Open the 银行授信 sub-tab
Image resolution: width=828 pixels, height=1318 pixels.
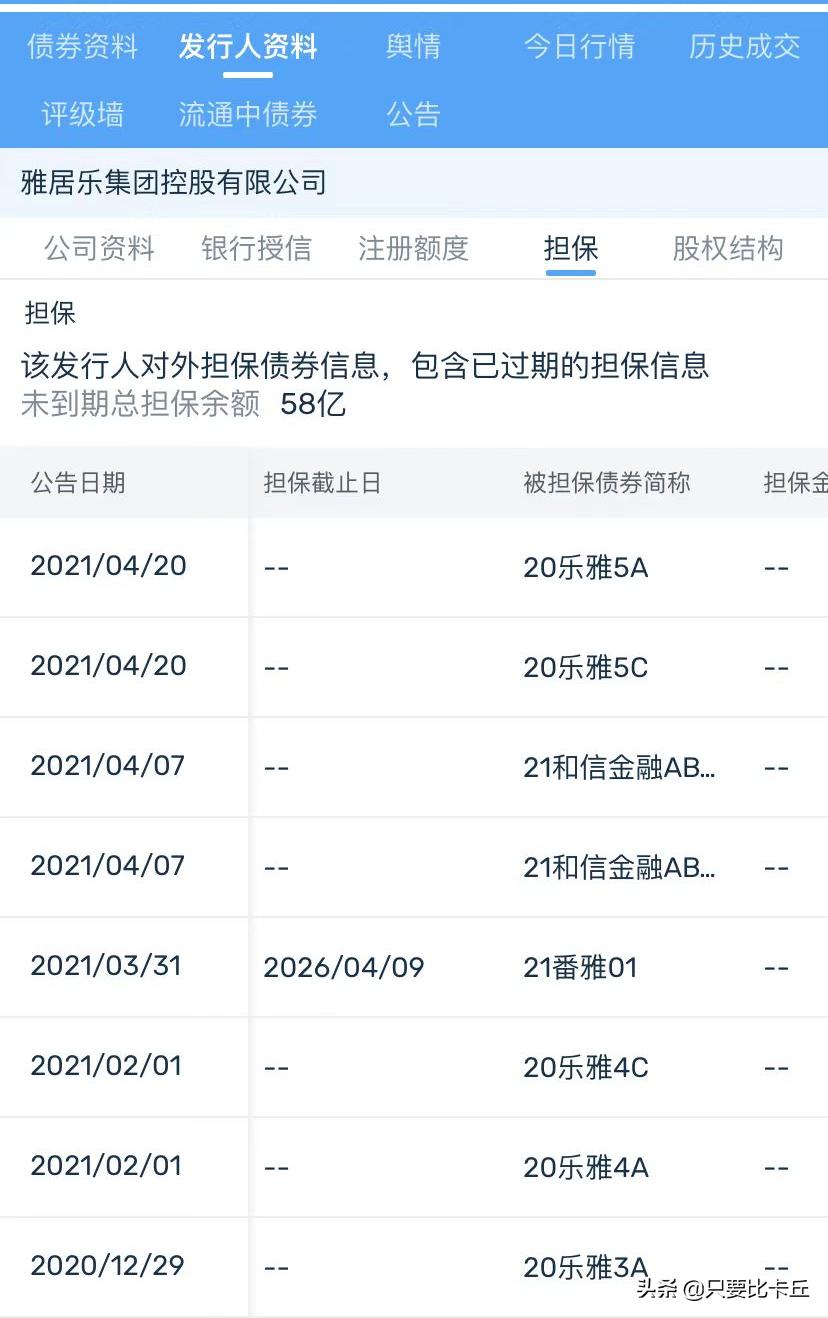tap(256, 249)
